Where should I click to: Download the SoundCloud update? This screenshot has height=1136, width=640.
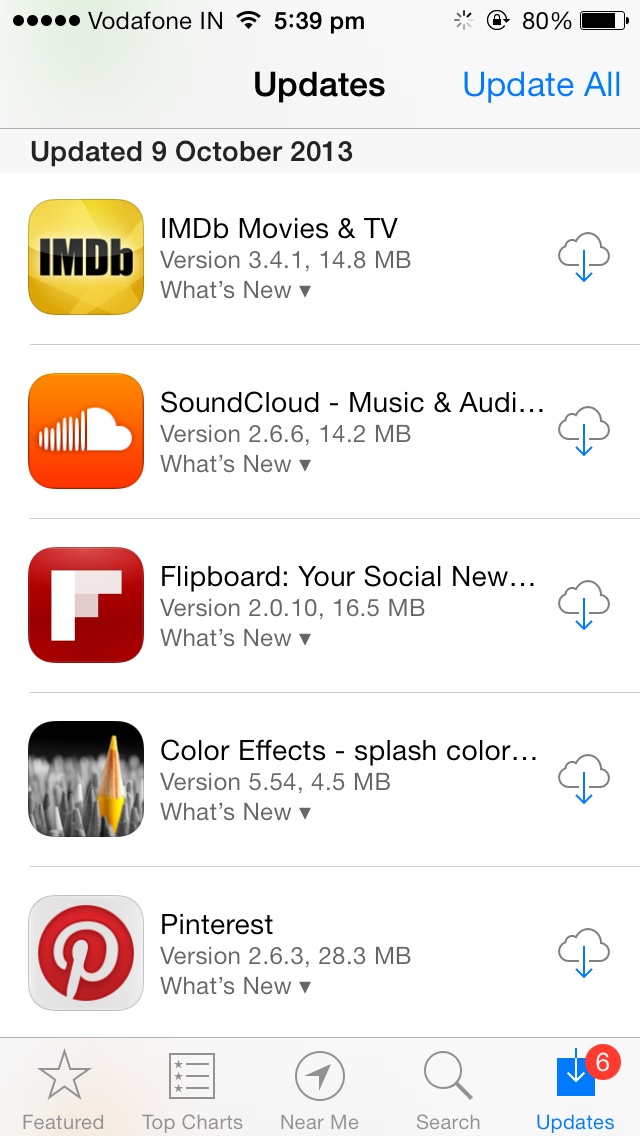click(583, 430)
